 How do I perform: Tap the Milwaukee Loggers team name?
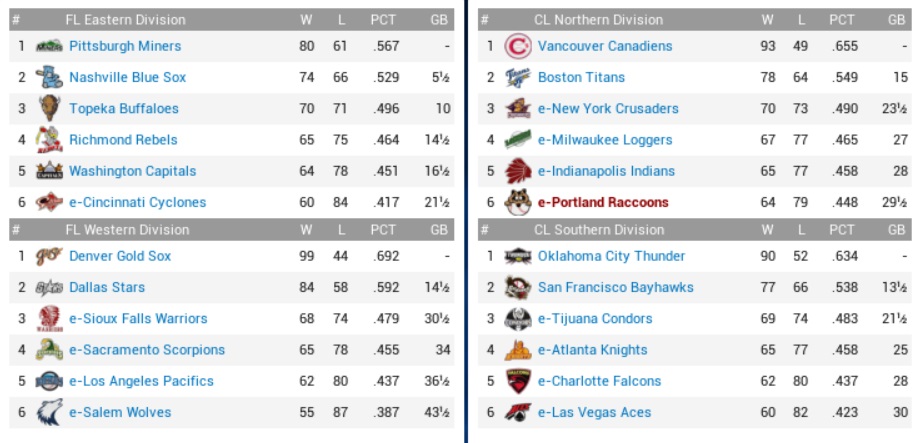(x=605, y=140)
